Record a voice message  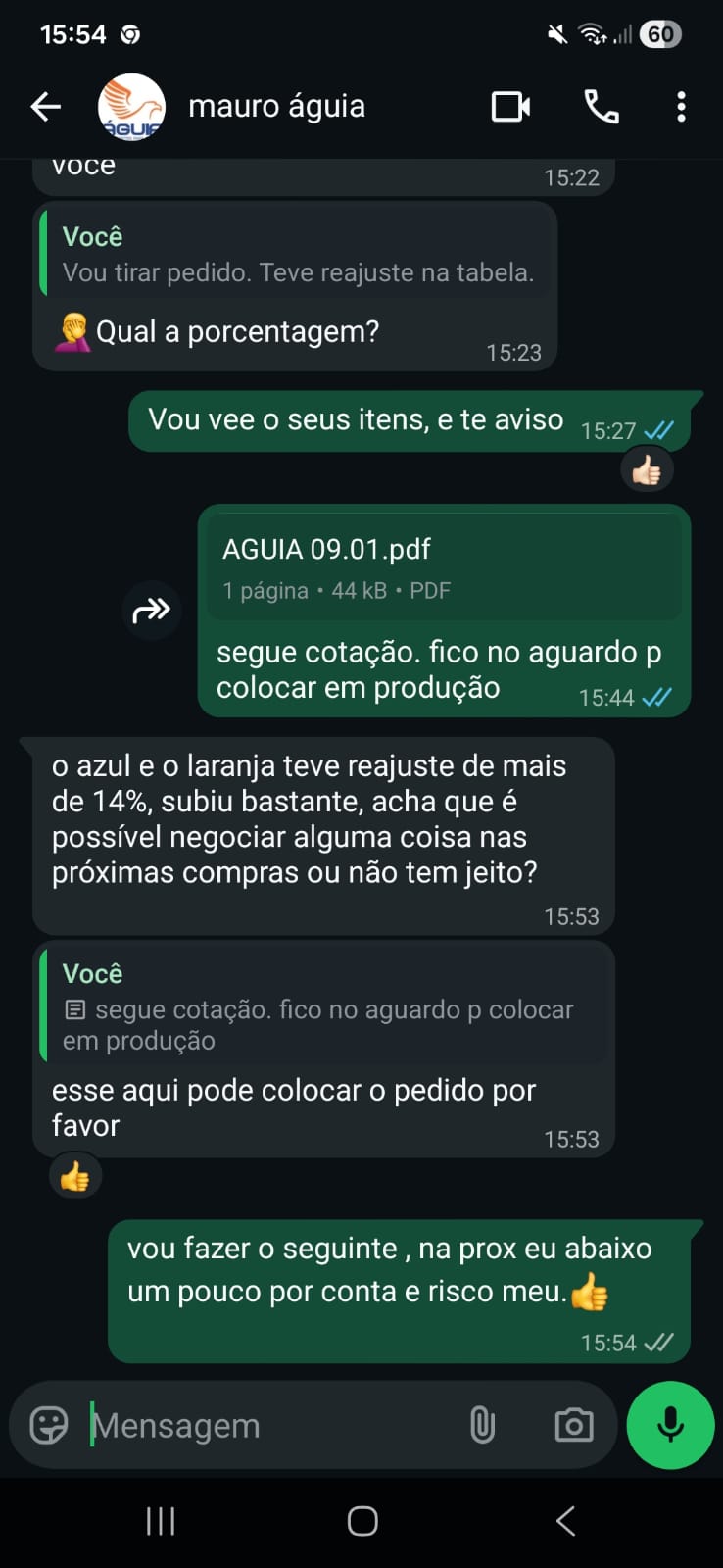click(670, 1425)
